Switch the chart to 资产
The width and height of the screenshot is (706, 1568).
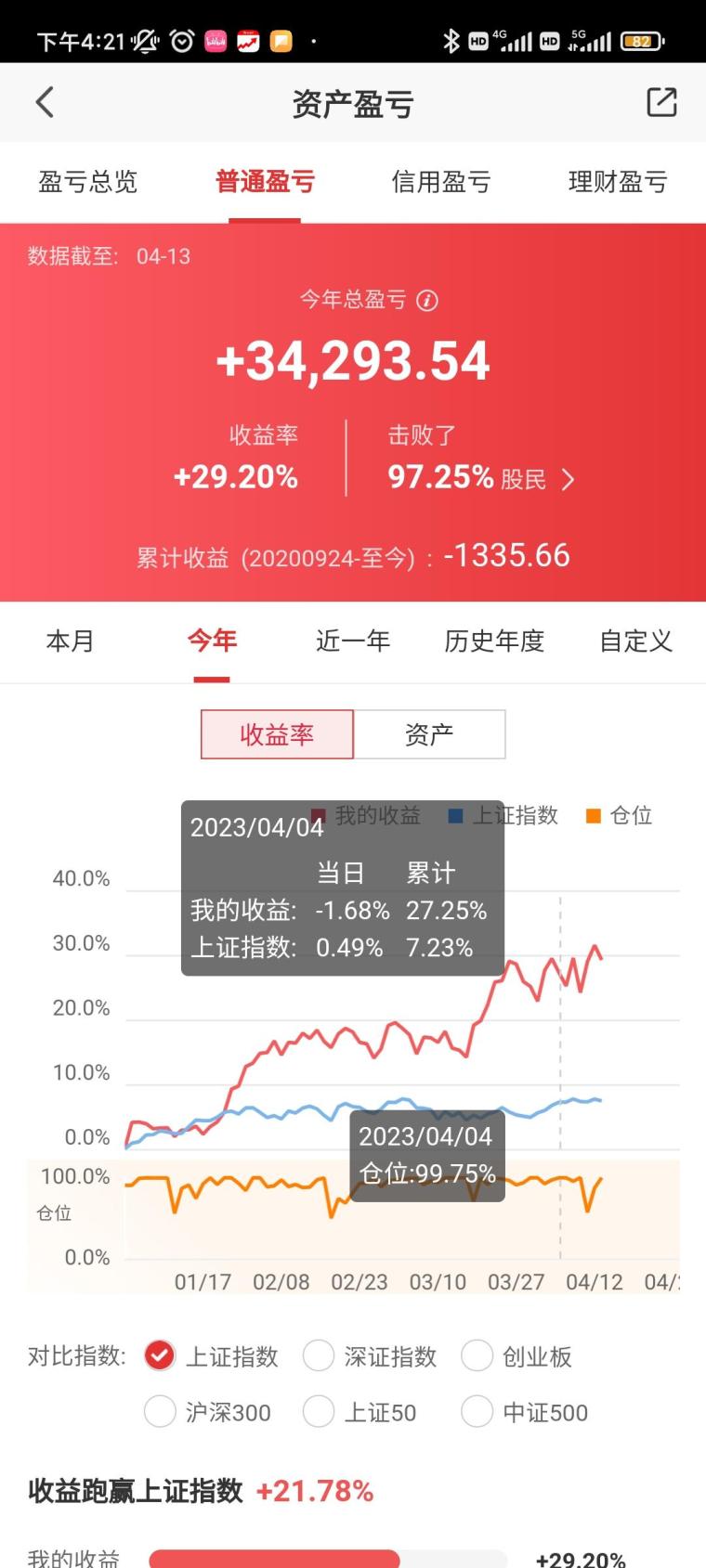pyautogui.click(x=429, y=734)
